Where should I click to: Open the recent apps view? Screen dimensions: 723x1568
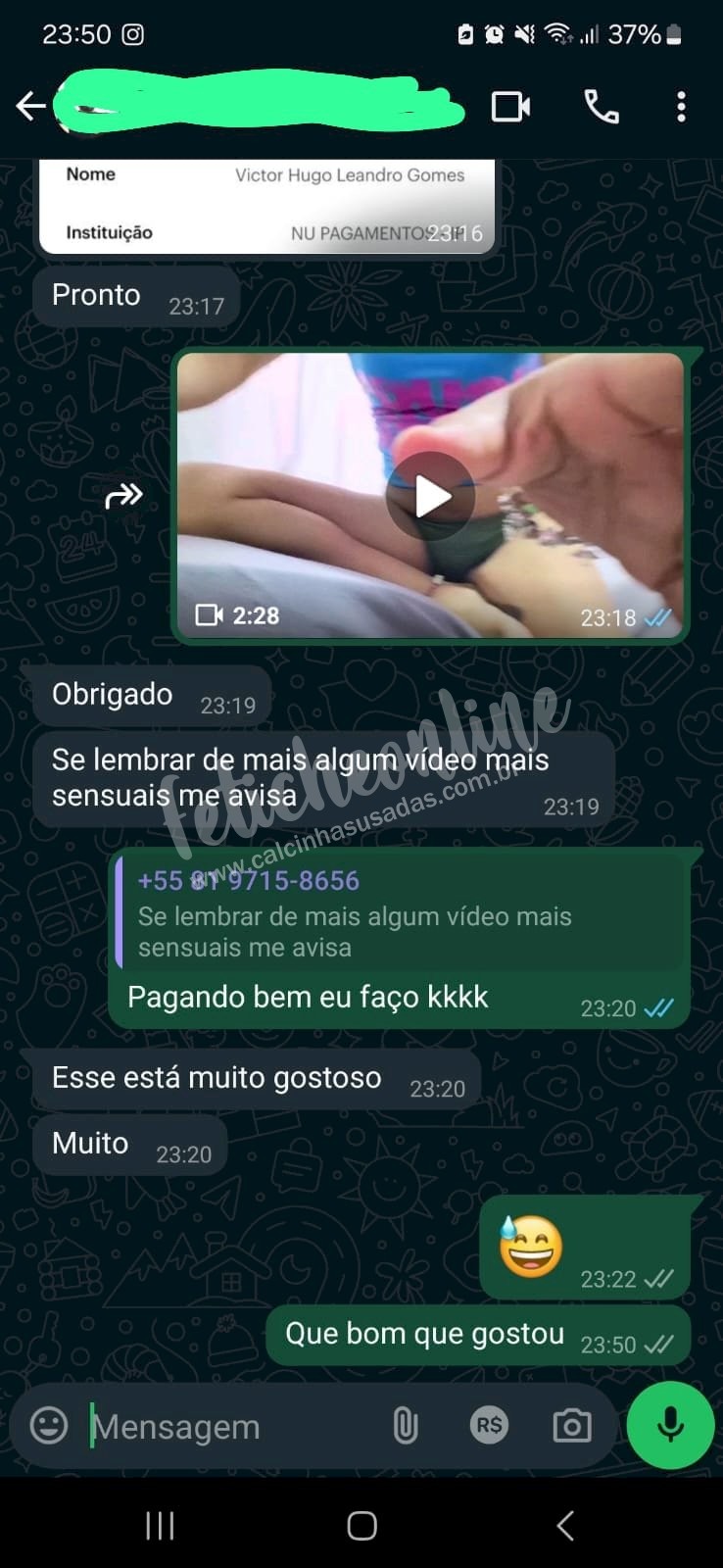pos(160,1525)
